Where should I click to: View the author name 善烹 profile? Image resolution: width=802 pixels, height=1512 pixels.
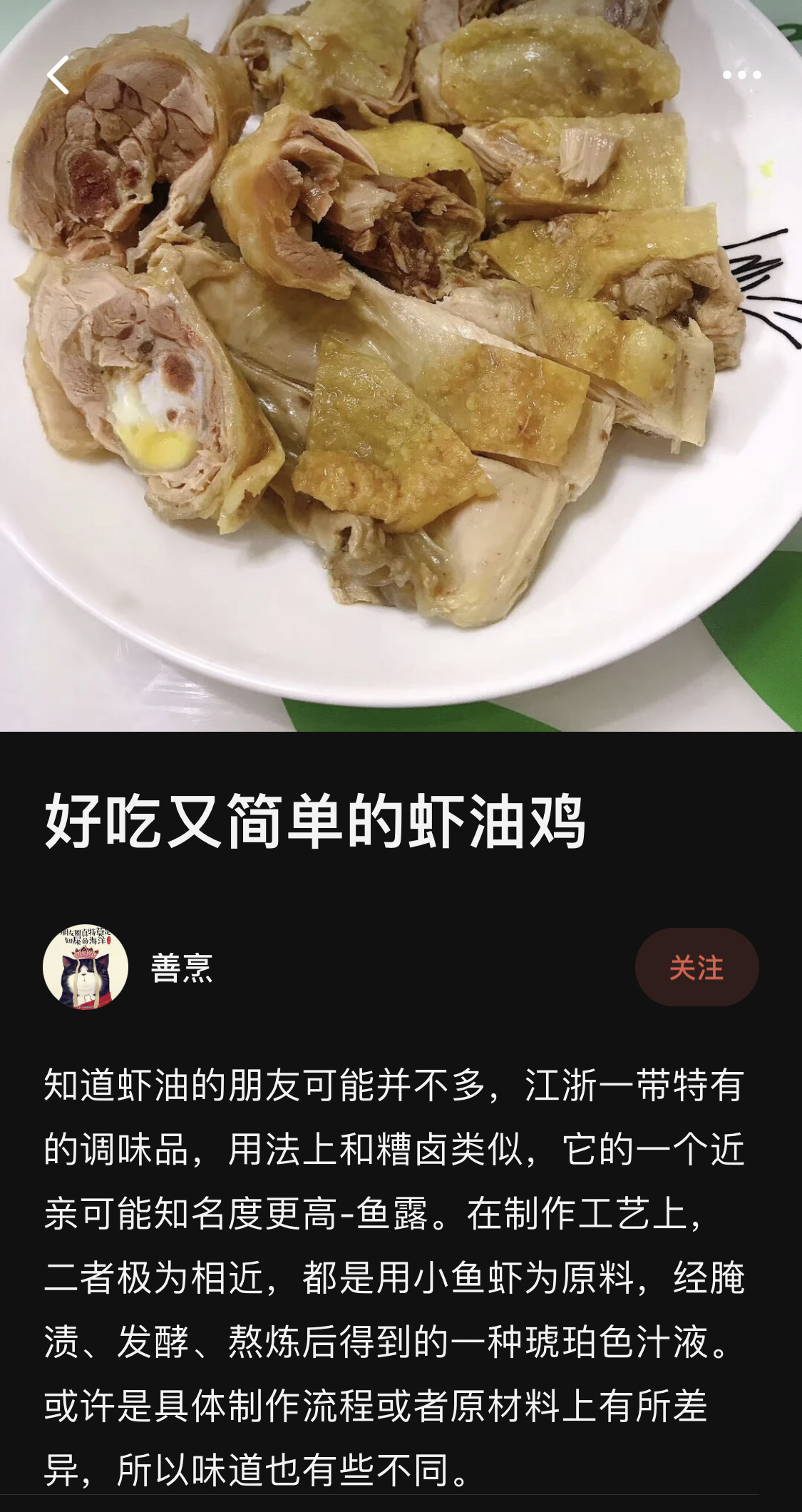pos(182,968)
